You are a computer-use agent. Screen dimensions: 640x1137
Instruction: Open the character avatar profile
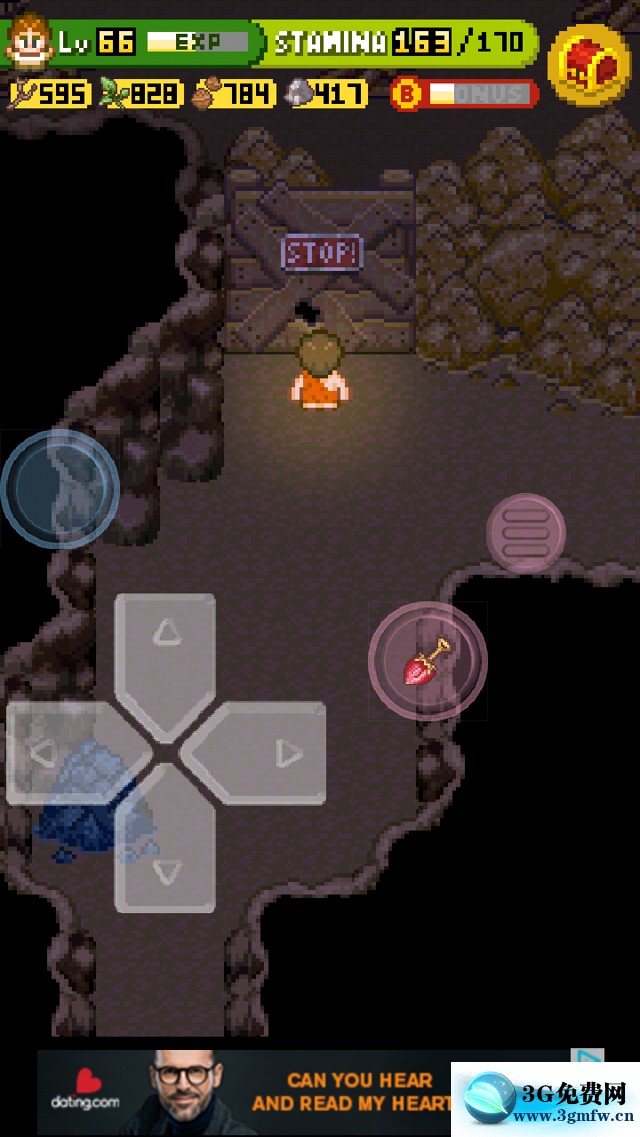click(30, 40)
